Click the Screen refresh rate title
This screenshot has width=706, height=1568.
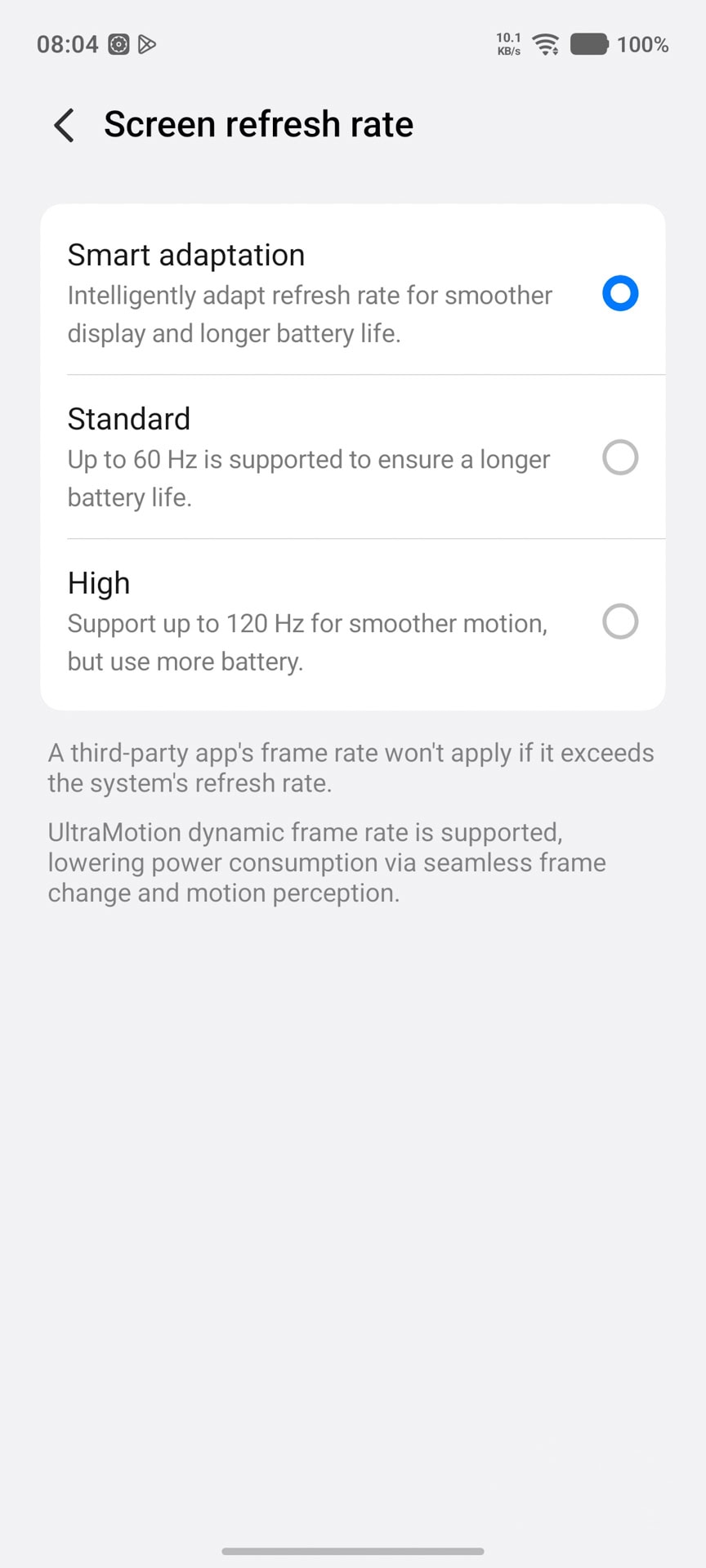(x=258, y=124)
